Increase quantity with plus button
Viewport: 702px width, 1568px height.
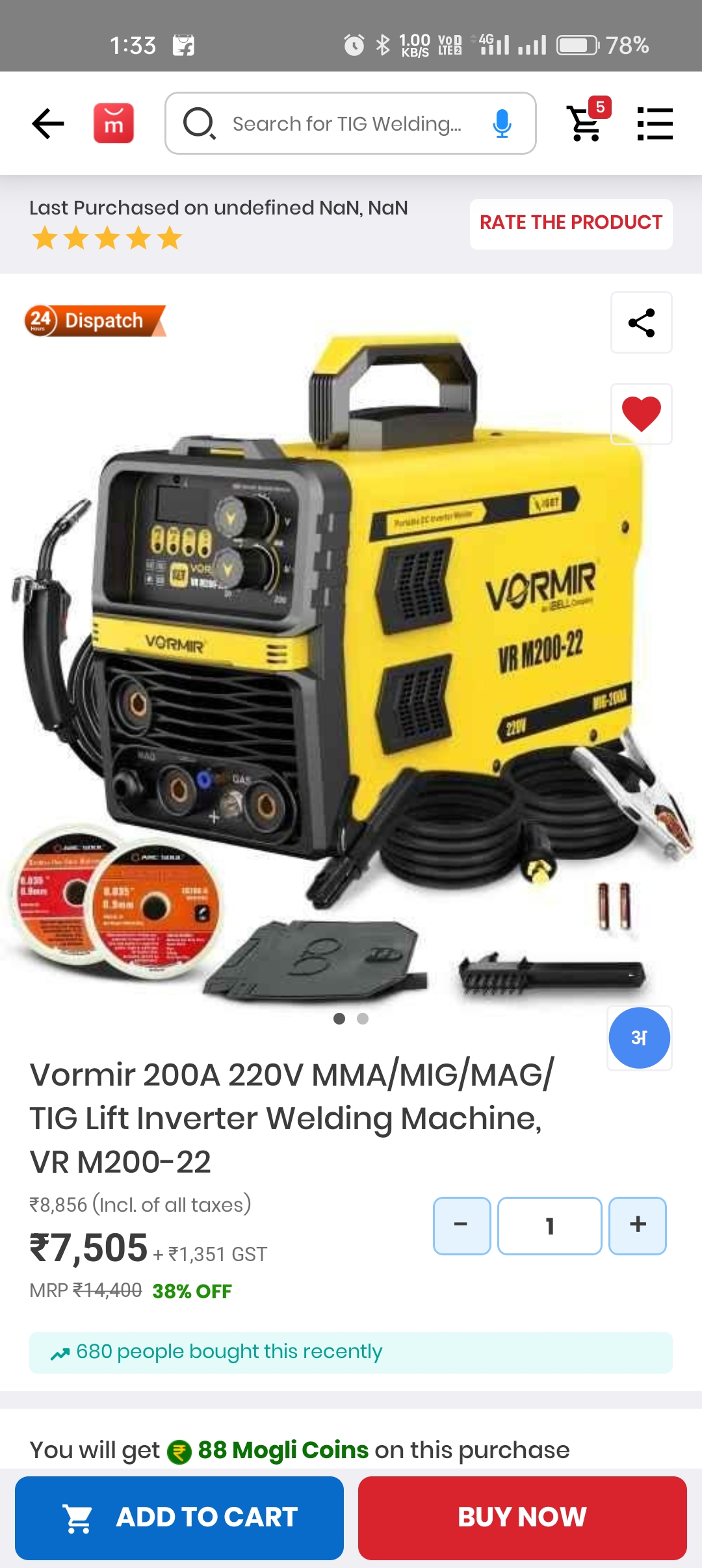click(638, 1225)
